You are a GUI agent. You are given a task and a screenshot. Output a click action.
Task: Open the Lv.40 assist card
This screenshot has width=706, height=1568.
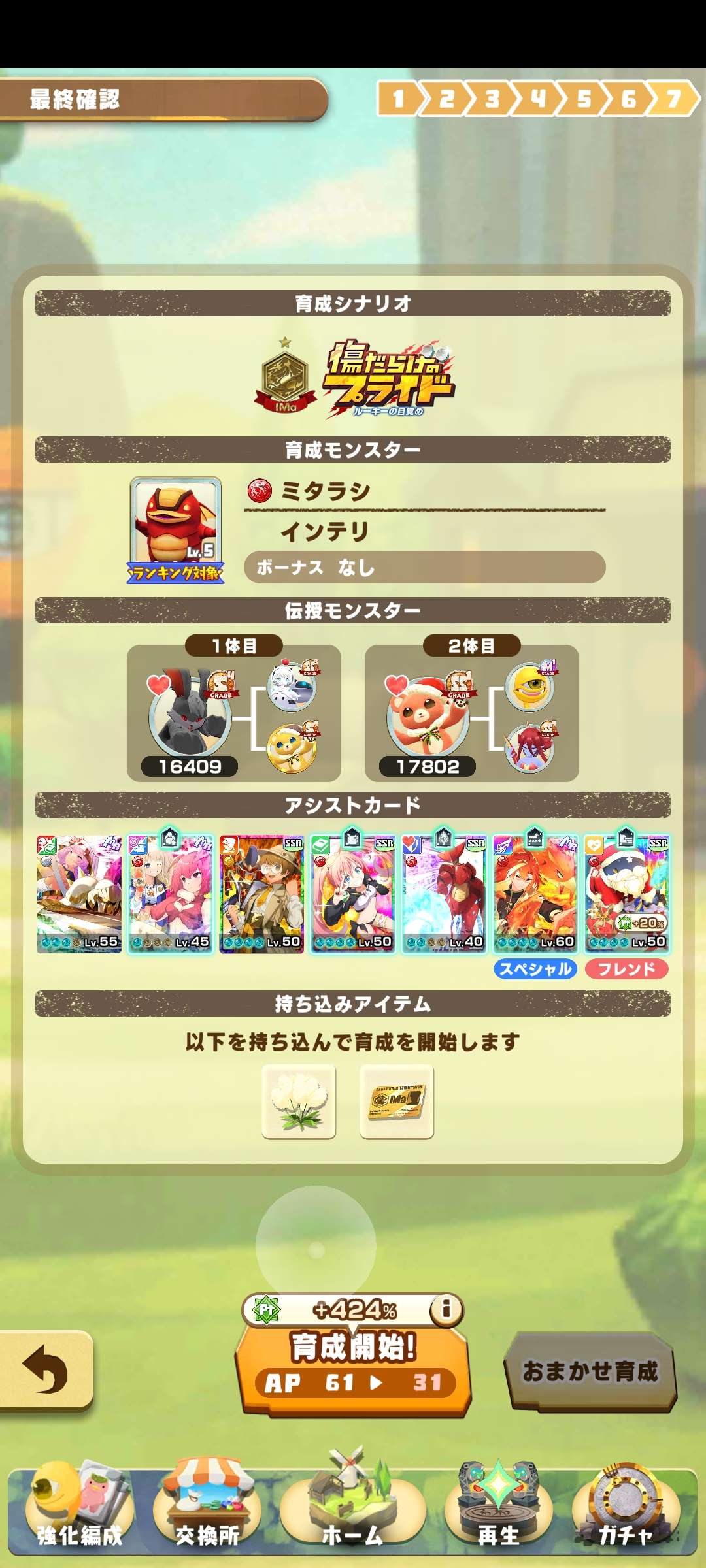point(444,893)
